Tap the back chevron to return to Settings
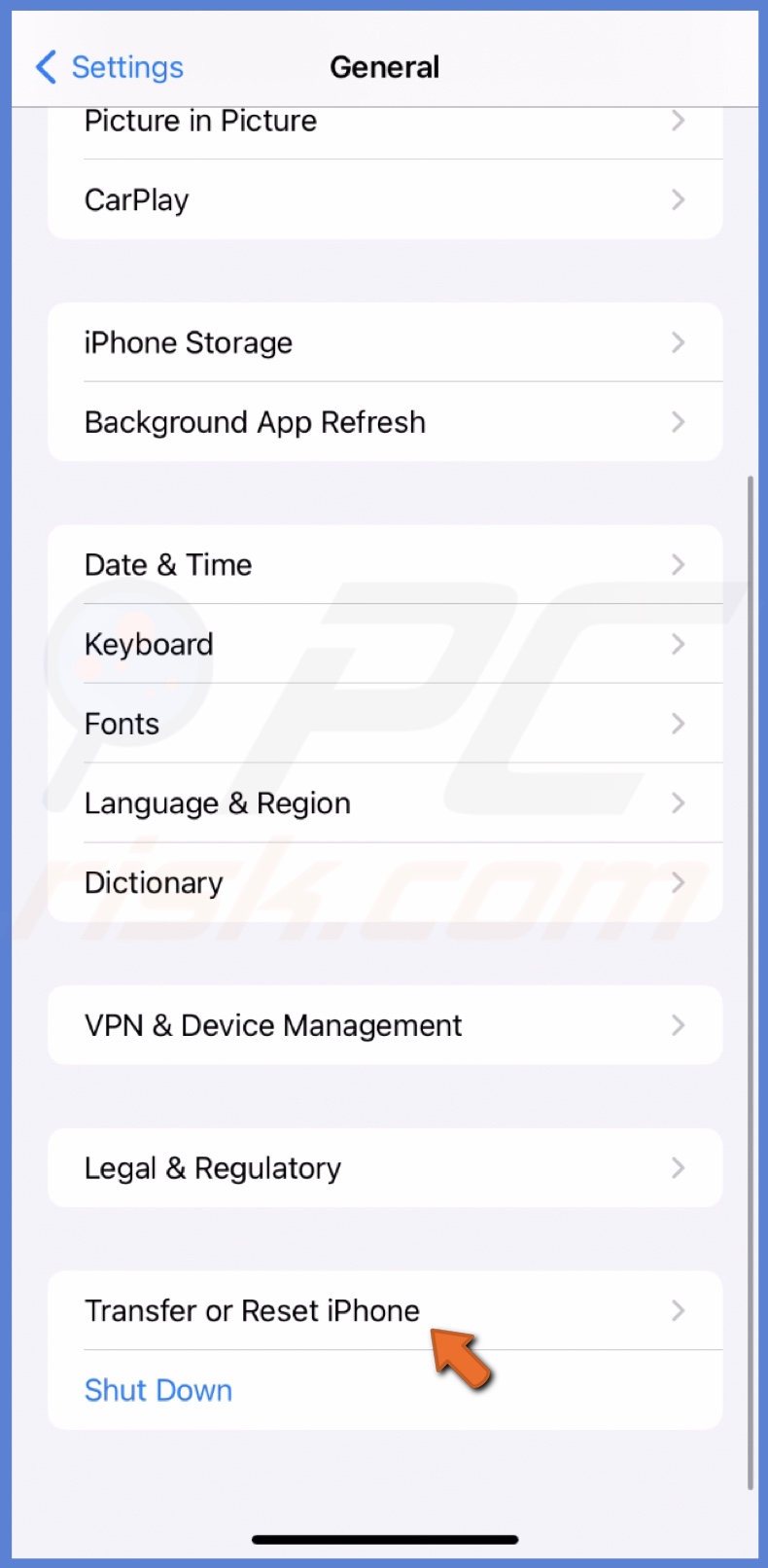Image resolution: width=768 pixels, height=1568 pixels. [x=45, y=67]
